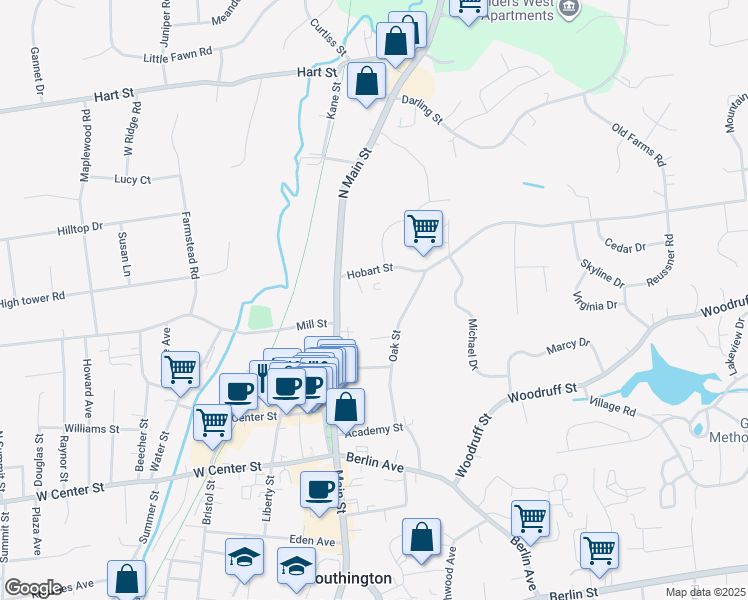Select the grocery cart marker by Water St
Screen dimensions: 748x600
212,424
